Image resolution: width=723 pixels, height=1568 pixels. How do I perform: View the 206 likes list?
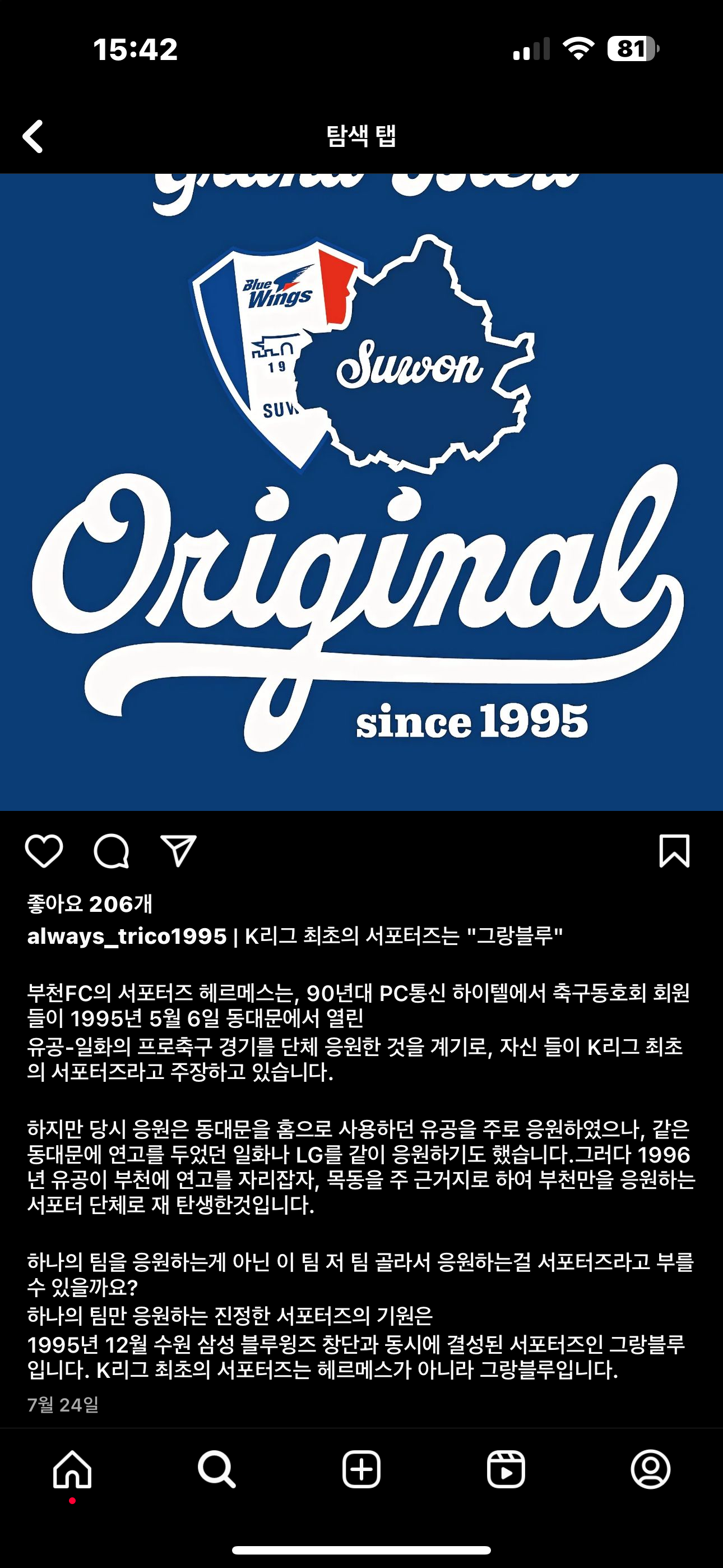pos(90,904)
